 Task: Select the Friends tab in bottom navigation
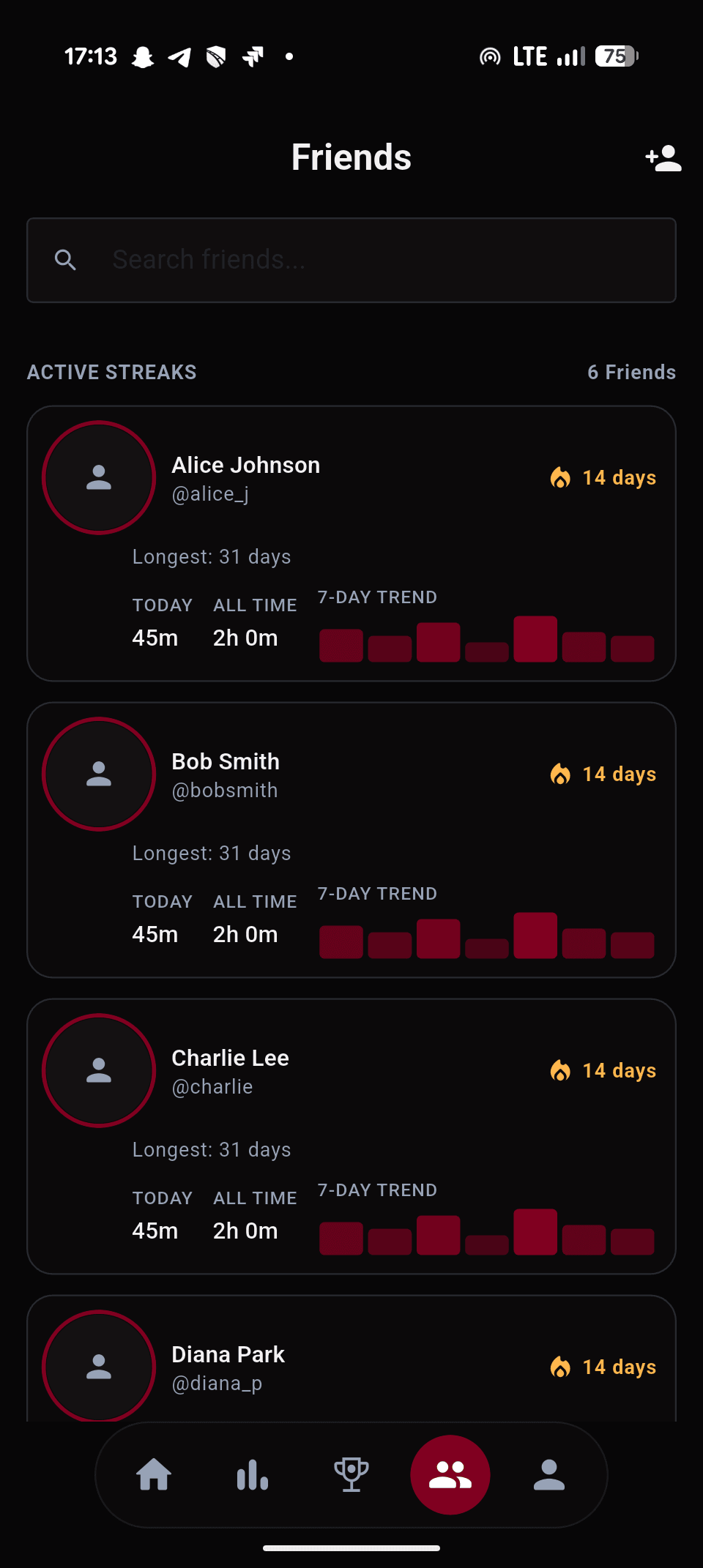[450, 1474]
